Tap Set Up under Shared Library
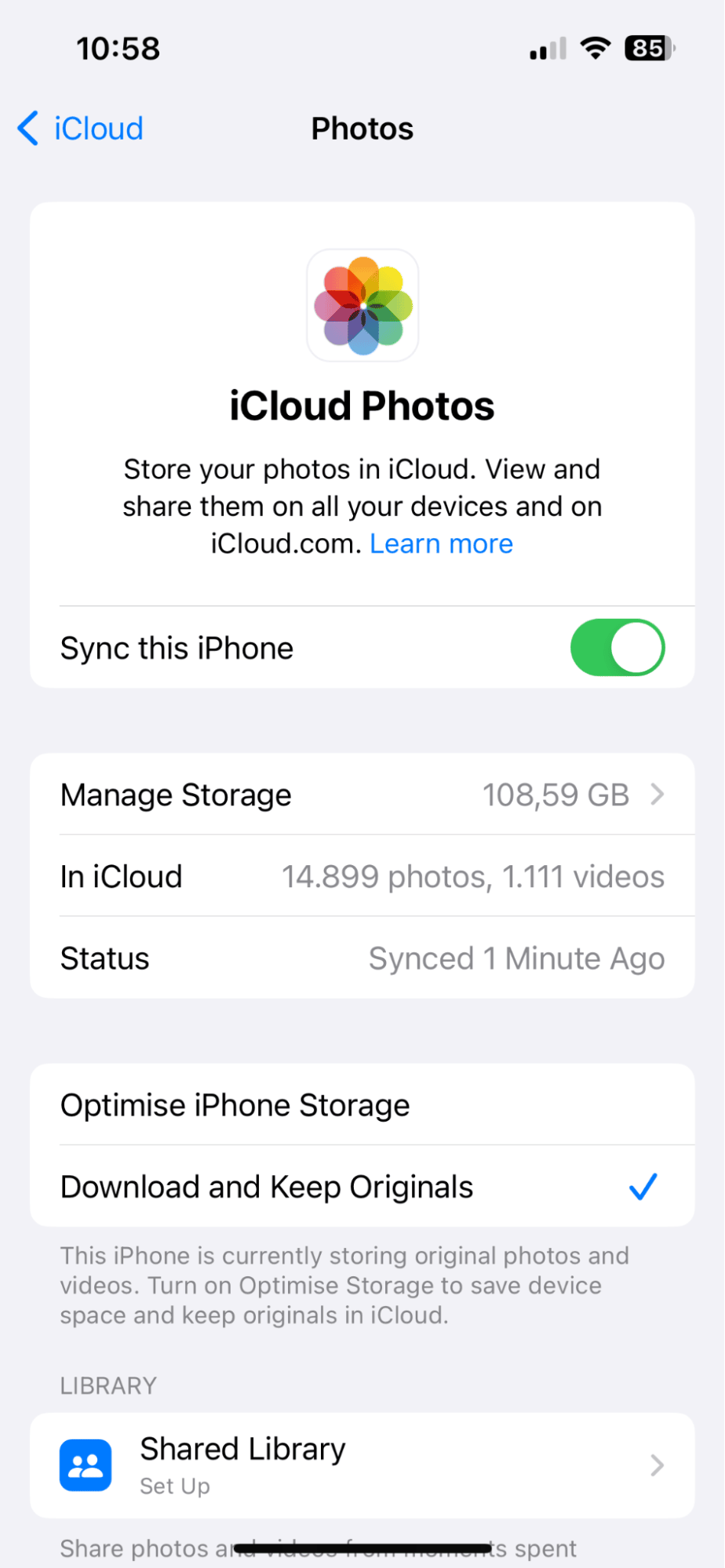725x1568 pixels. pos(174,1486)
